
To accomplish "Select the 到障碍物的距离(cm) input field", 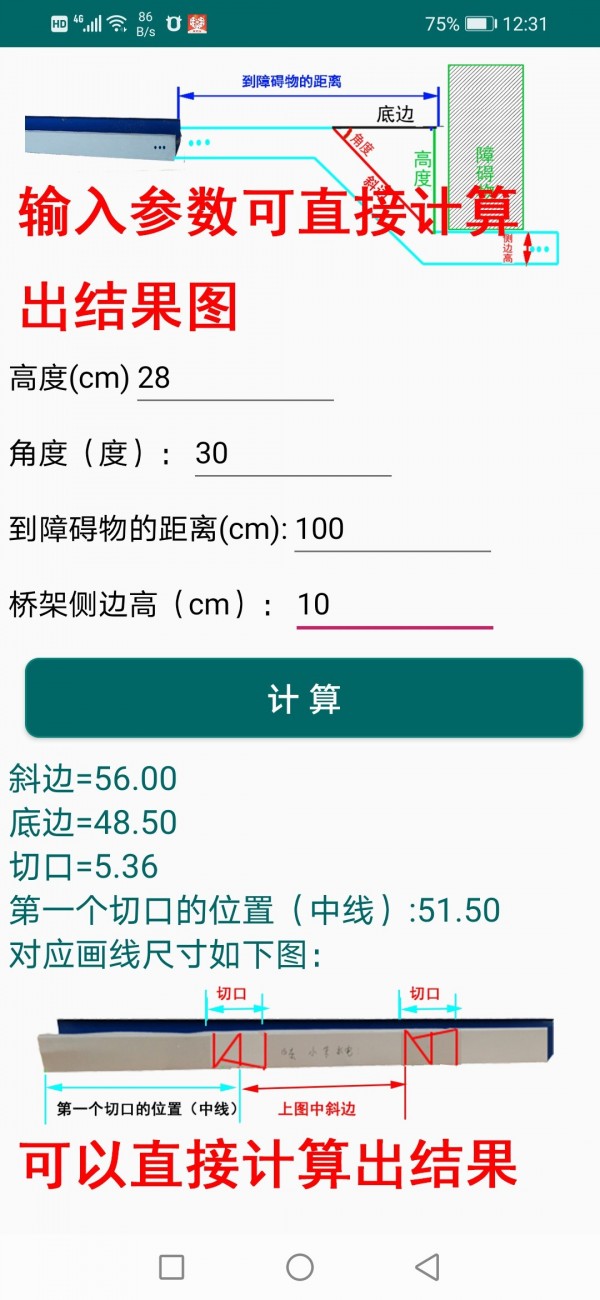I will coord(392,529).
